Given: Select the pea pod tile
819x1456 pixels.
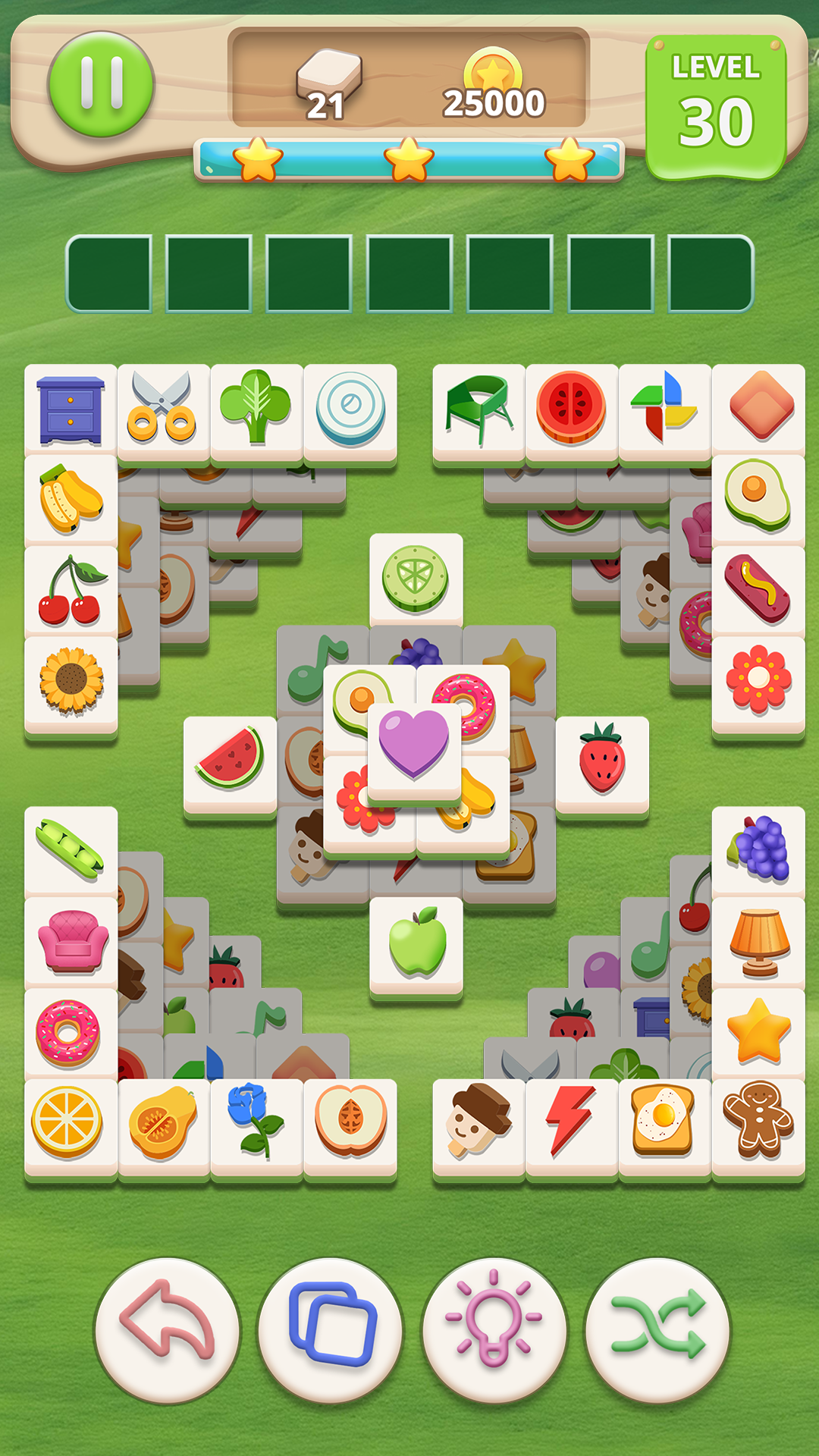Looking at the screenshot, I should point(71,849).
